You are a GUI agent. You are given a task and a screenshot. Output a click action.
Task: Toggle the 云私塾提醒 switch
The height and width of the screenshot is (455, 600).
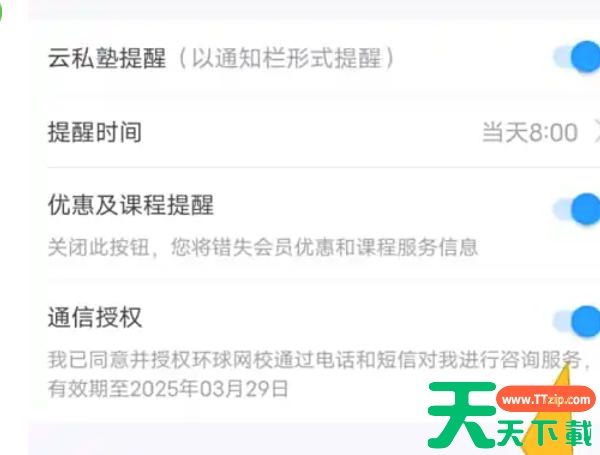(x=577, y=57)
